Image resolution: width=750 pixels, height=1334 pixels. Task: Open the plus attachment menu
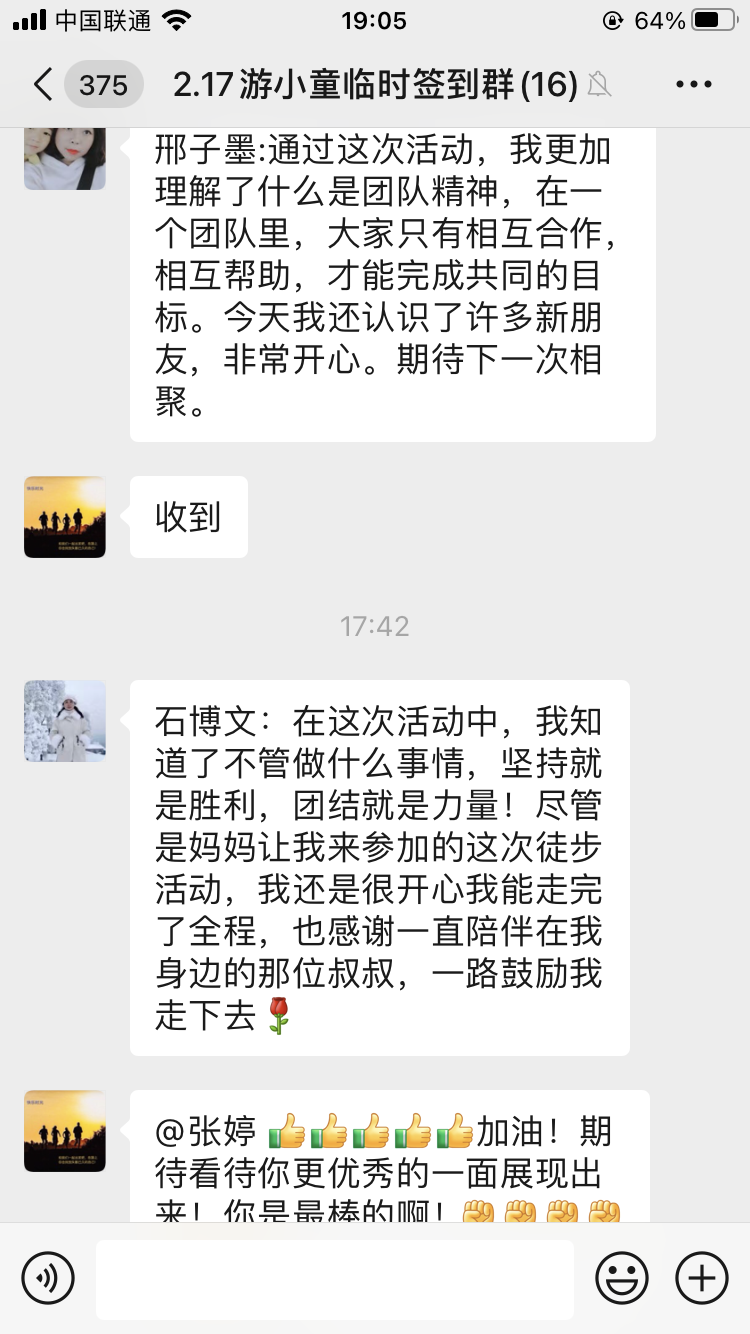click(x=702, y=1278)
